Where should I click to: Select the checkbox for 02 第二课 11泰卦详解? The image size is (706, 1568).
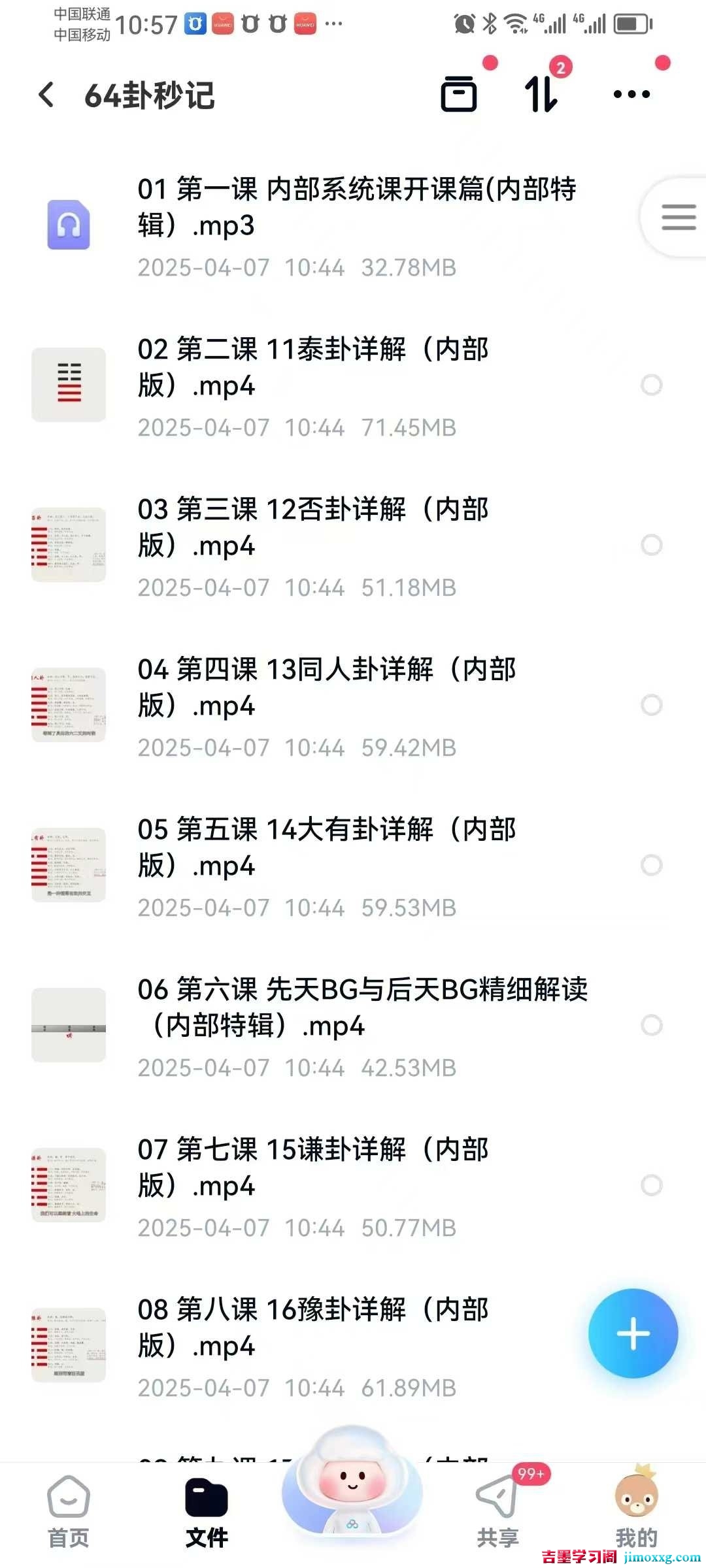pos(652,385)
